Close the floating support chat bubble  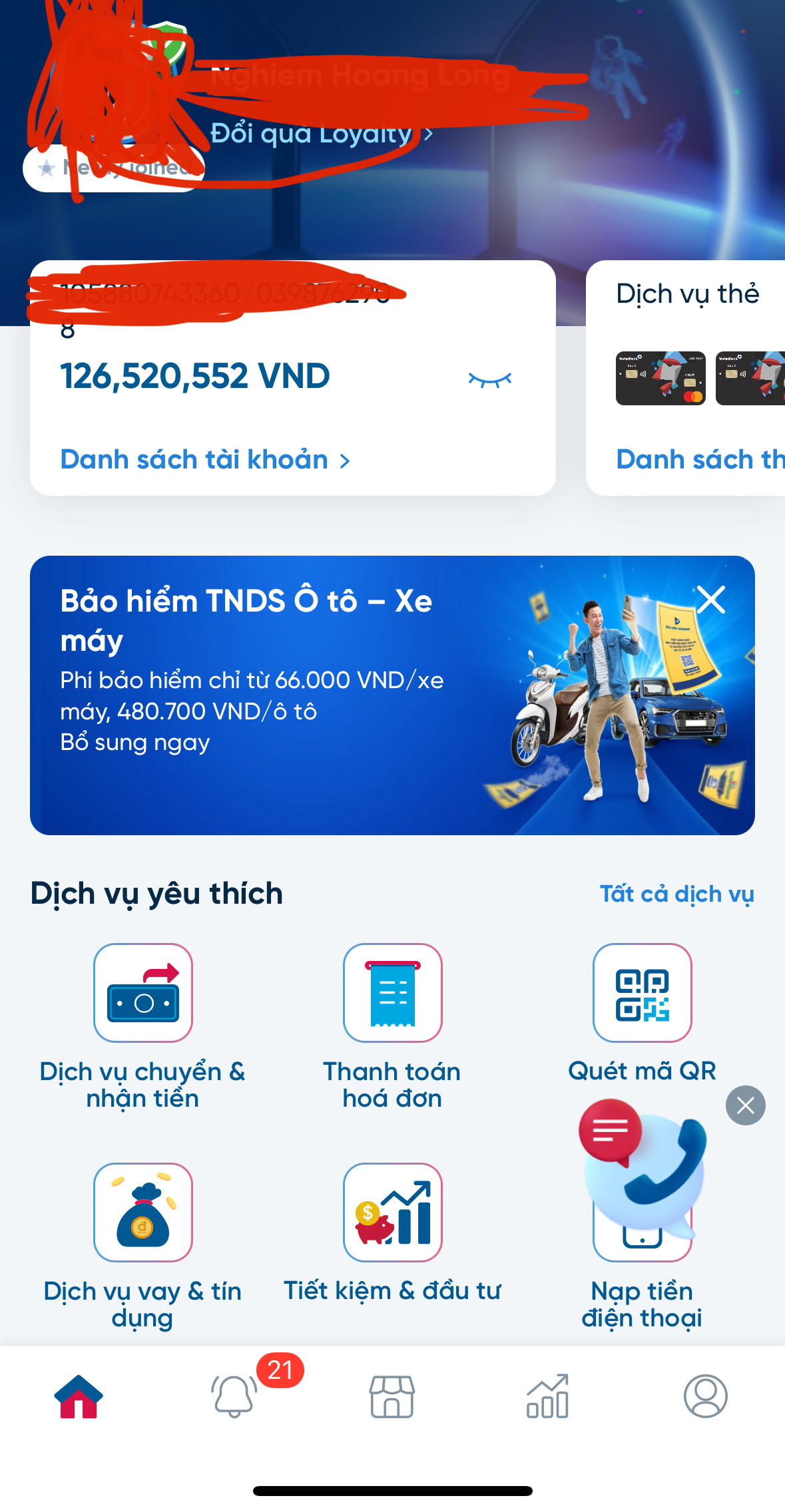(x=746, y=1105)
